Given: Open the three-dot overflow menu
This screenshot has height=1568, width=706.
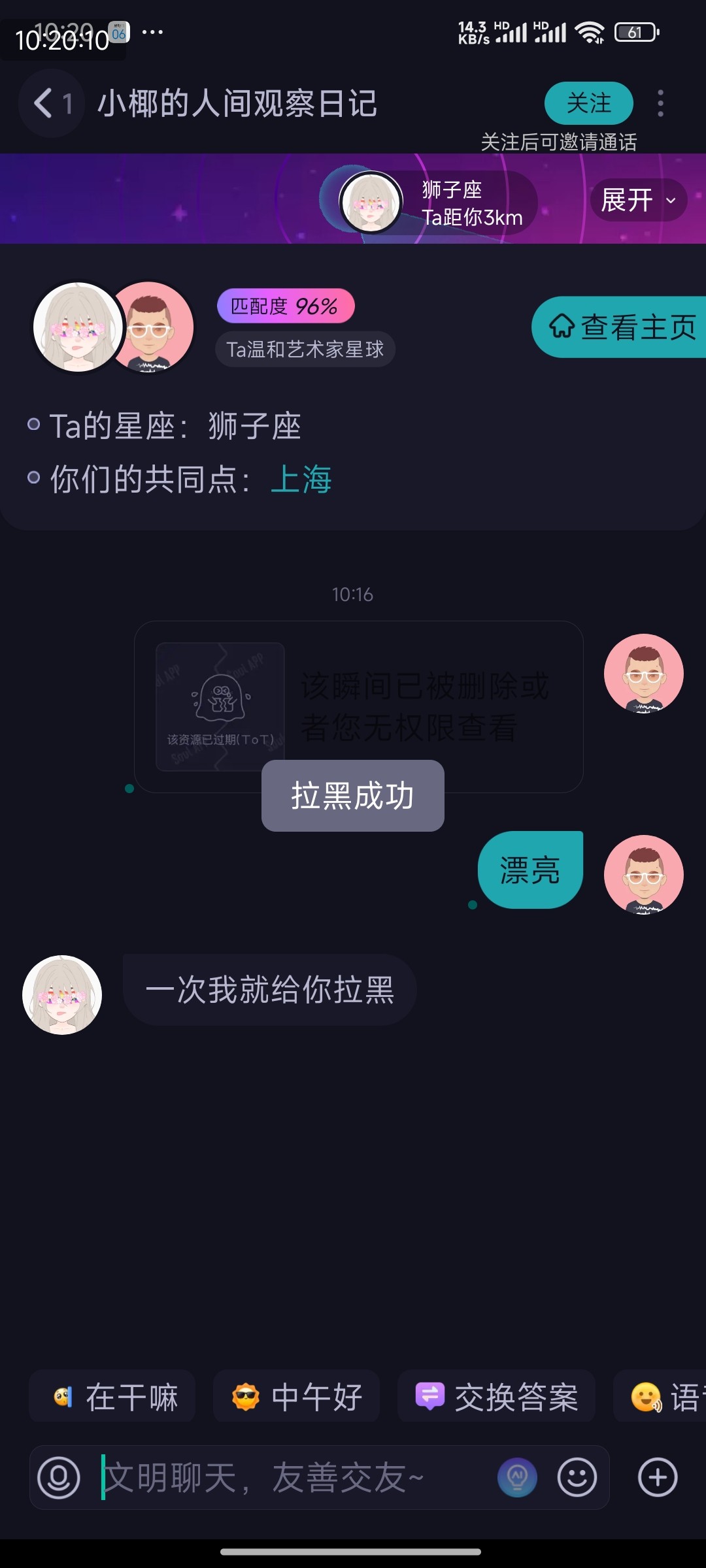Looking at the screenshot, I should coord(661,103).
